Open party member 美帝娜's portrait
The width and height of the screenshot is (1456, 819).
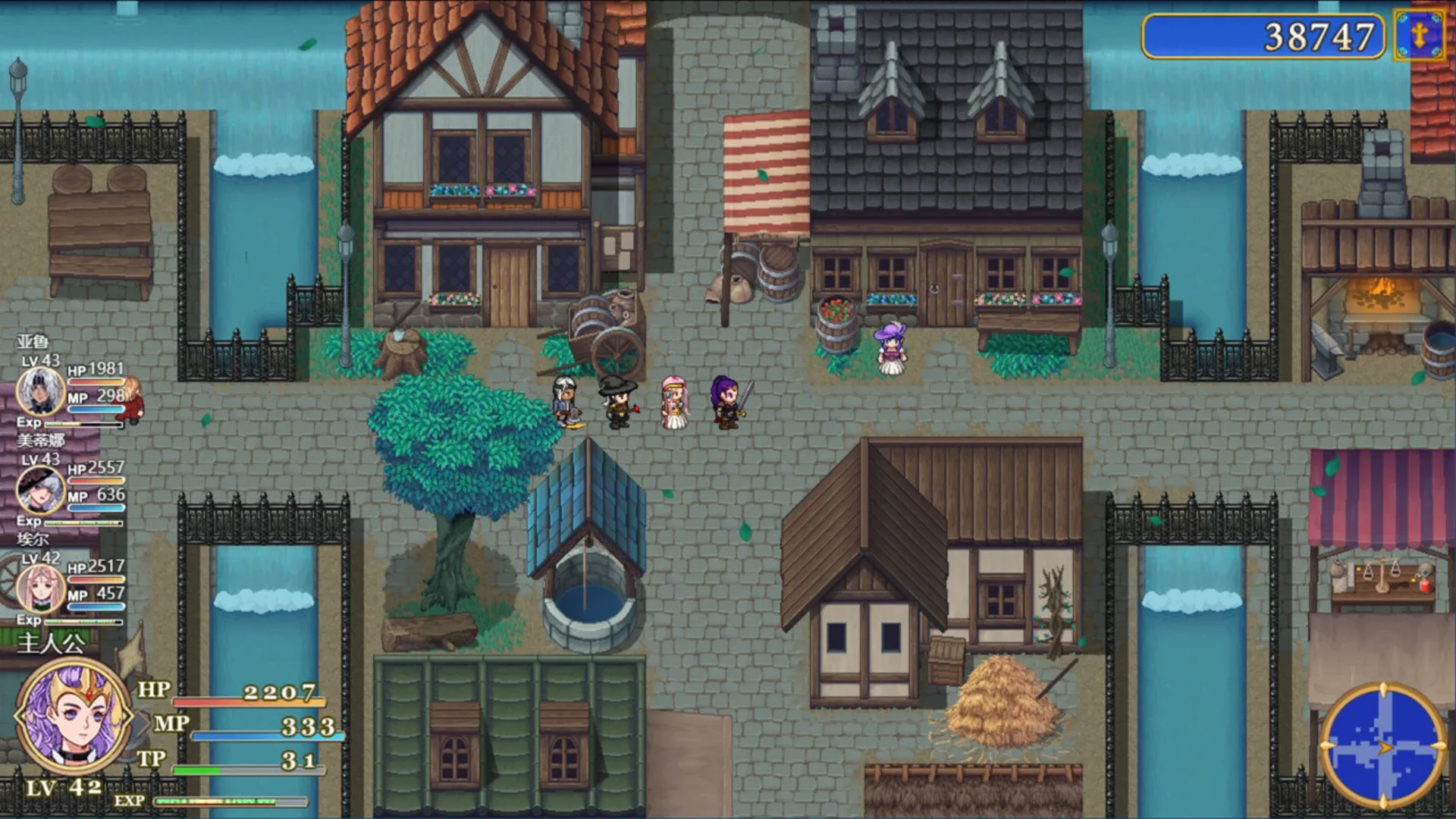[41, 491]
